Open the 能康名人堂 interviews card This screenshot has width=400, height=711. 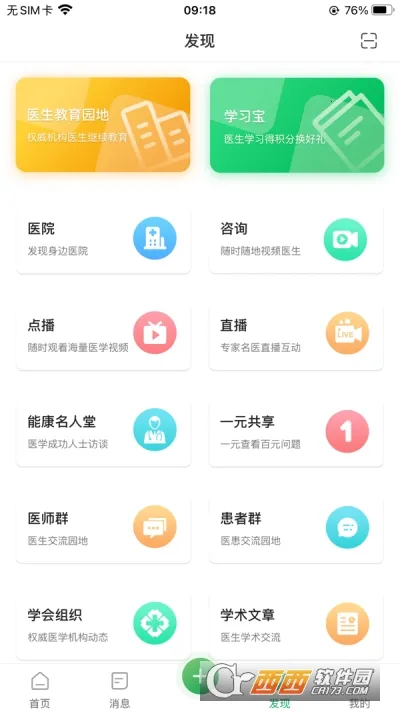click(103, 432)
